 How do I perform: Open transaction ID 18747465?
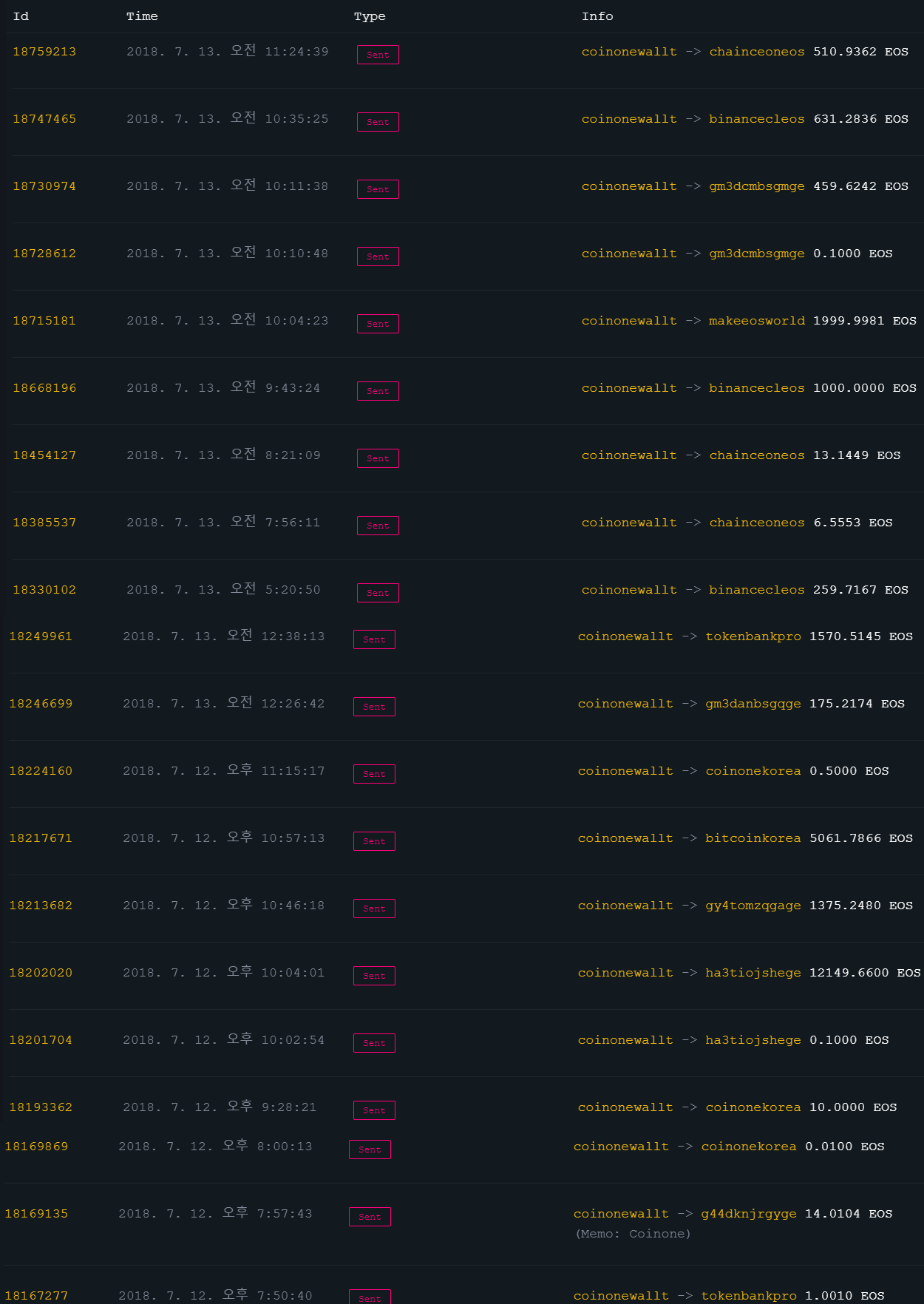44,119
